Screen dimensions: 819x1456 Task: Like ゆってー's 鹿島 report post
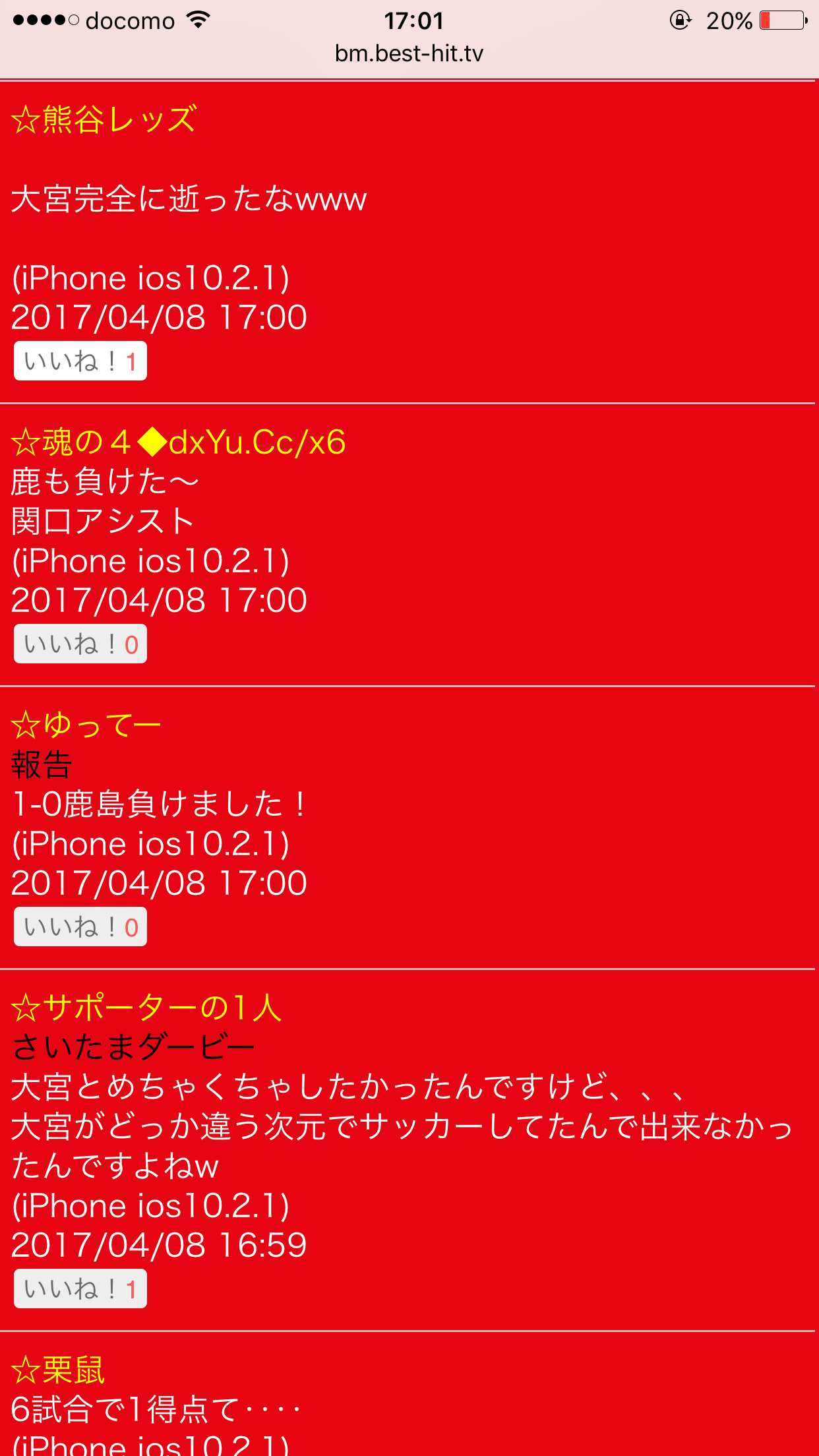pos(80,926)
